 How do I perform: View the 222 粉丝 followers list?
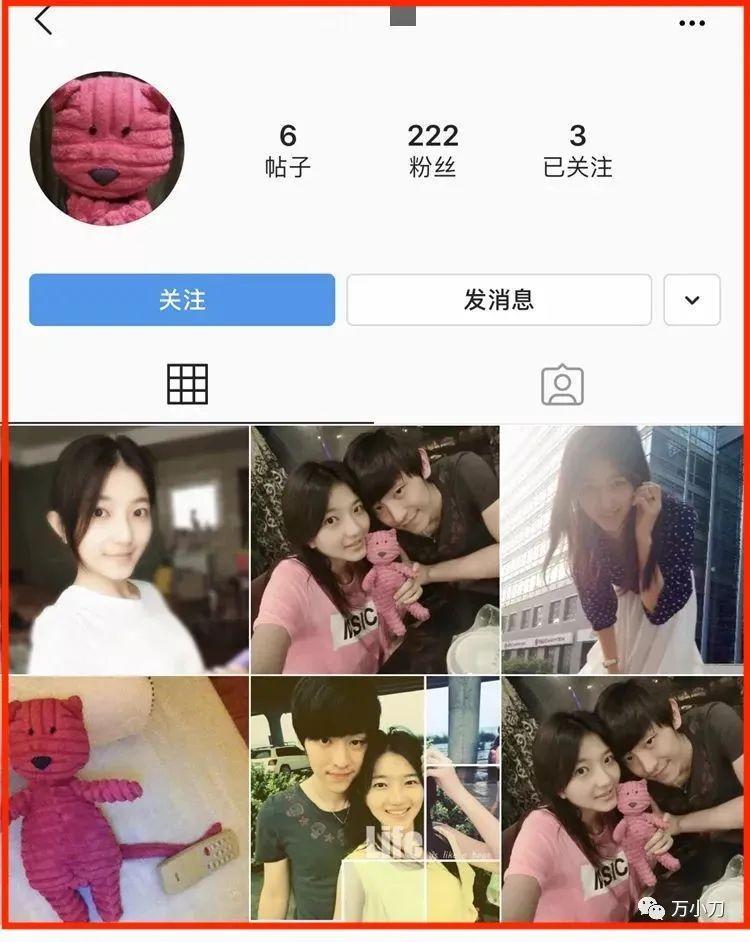click(x=433, y=150)
